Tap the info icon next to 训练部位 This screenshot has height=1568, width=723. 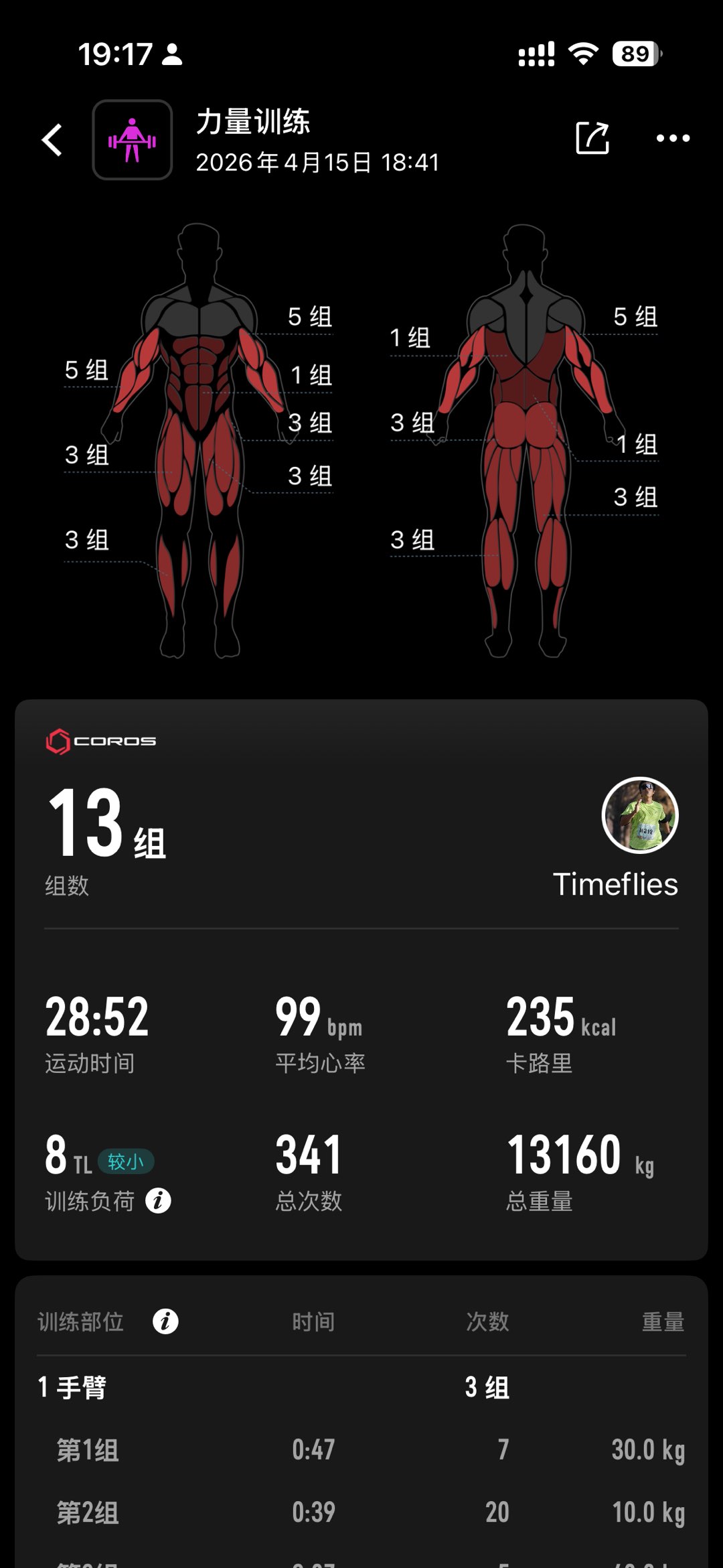pos(165,1322)
